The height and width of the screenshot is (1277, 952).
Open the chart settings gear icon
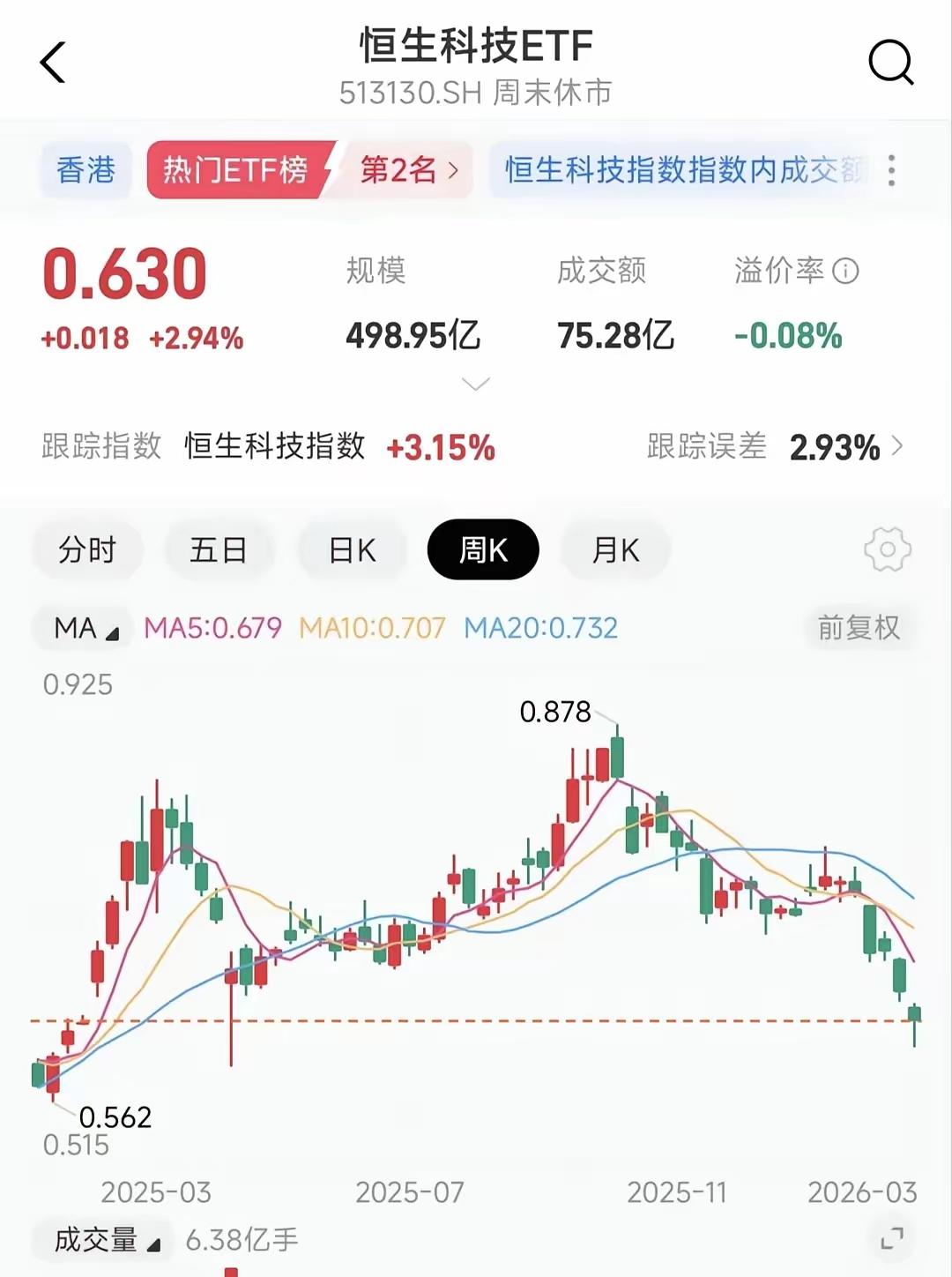tap(888, 549)
